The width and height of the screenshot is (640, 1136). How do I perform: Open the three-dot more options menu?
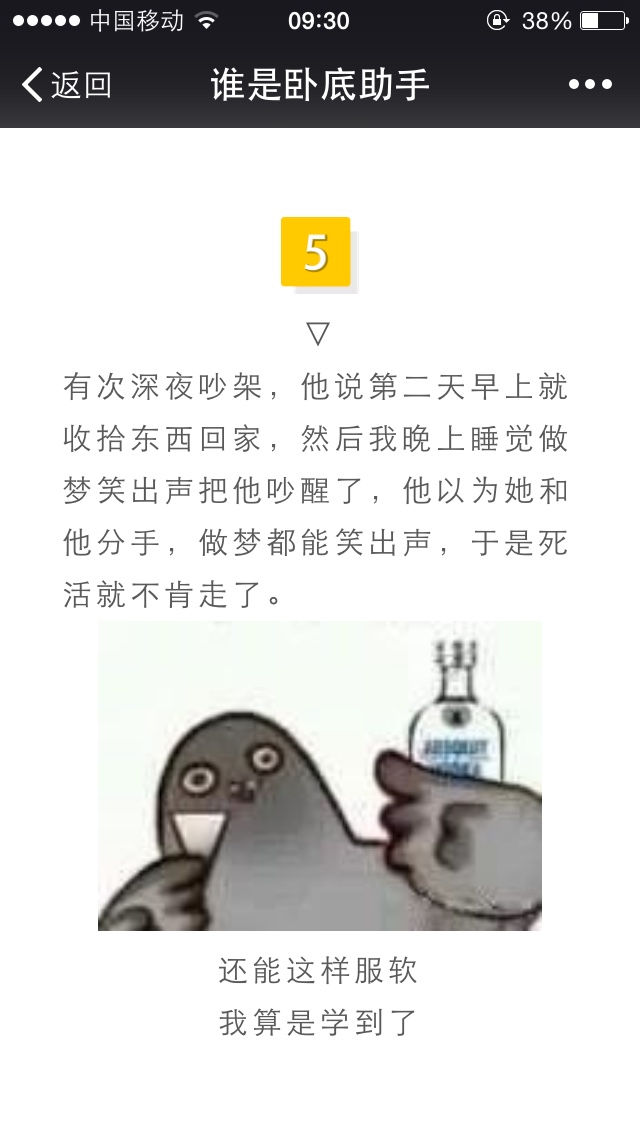590,85
